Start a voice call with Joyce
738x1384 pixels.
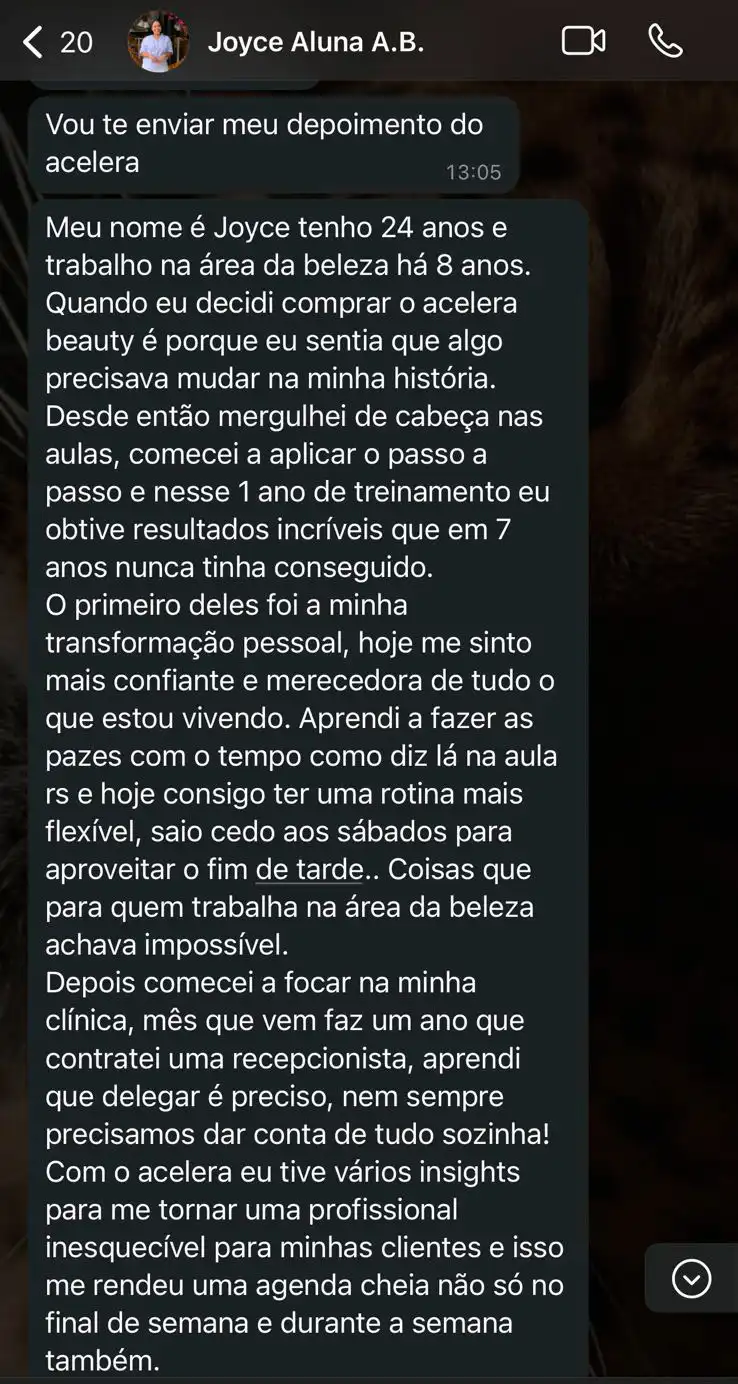click(x=665, y=41)
